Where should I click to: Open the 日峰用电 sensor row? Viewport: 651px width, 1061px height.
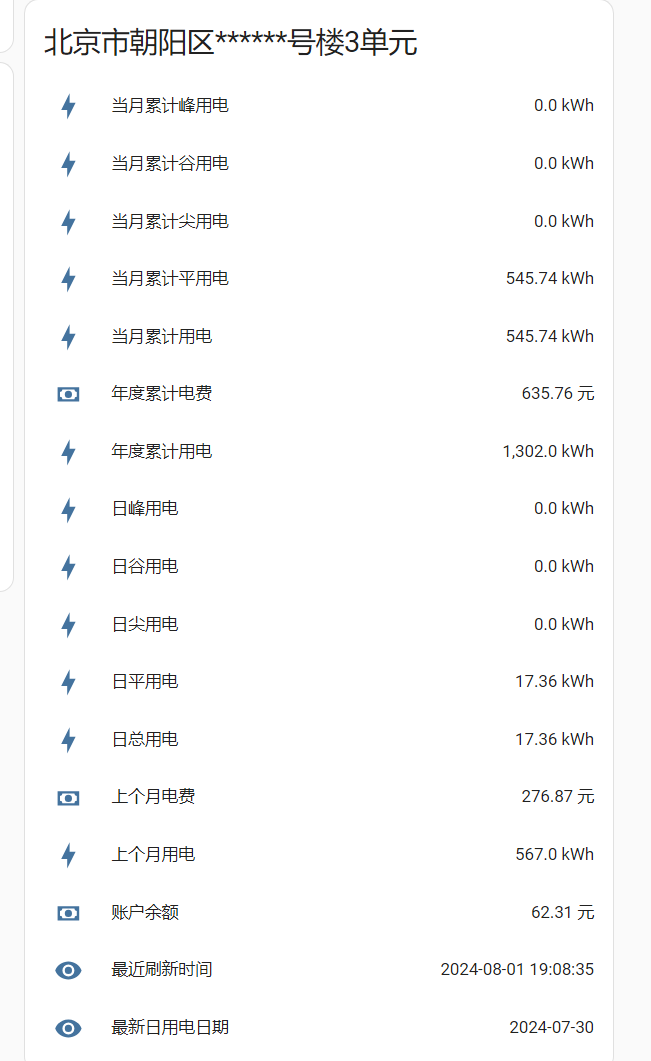319,508
